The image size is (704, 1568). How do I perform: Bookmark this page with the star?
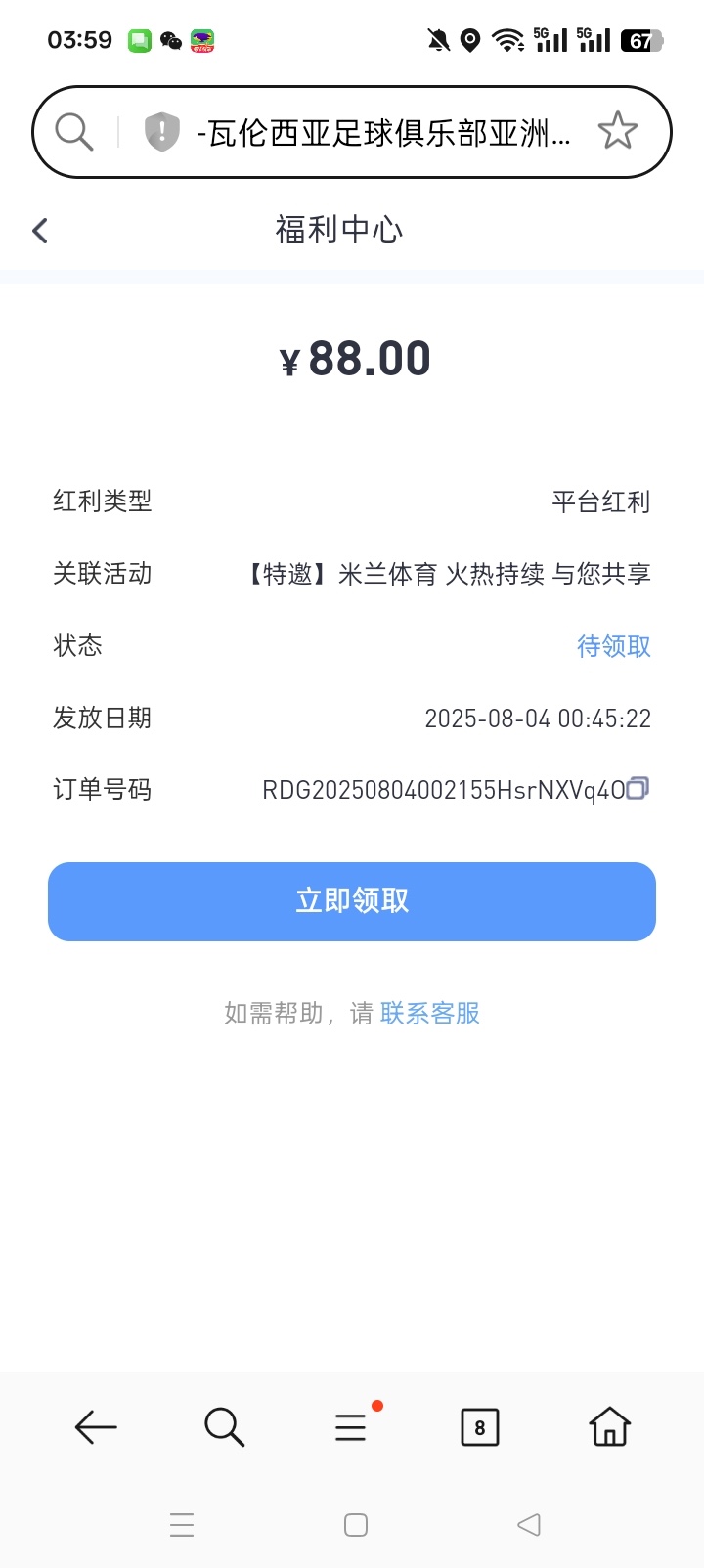point(617,131)
